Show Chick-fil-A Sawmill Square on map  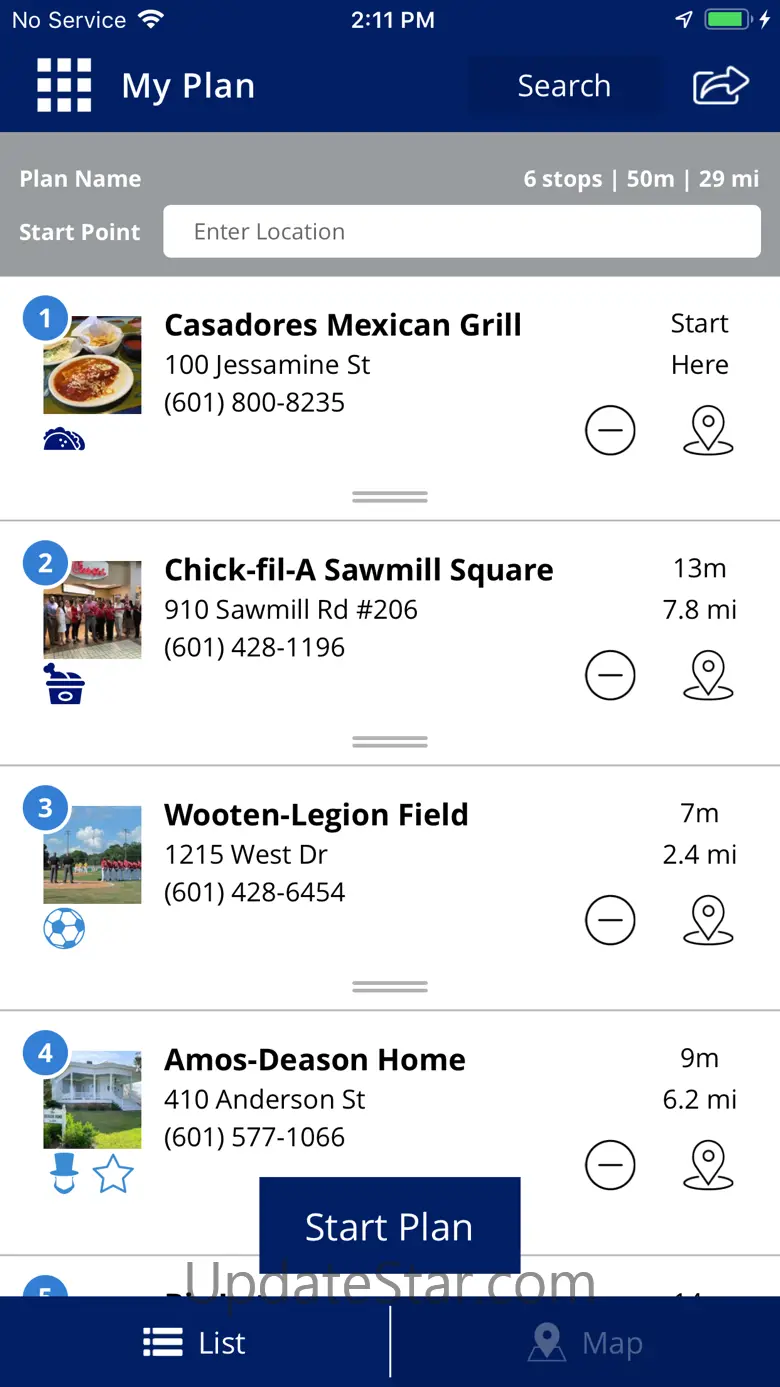pos(708,676)
